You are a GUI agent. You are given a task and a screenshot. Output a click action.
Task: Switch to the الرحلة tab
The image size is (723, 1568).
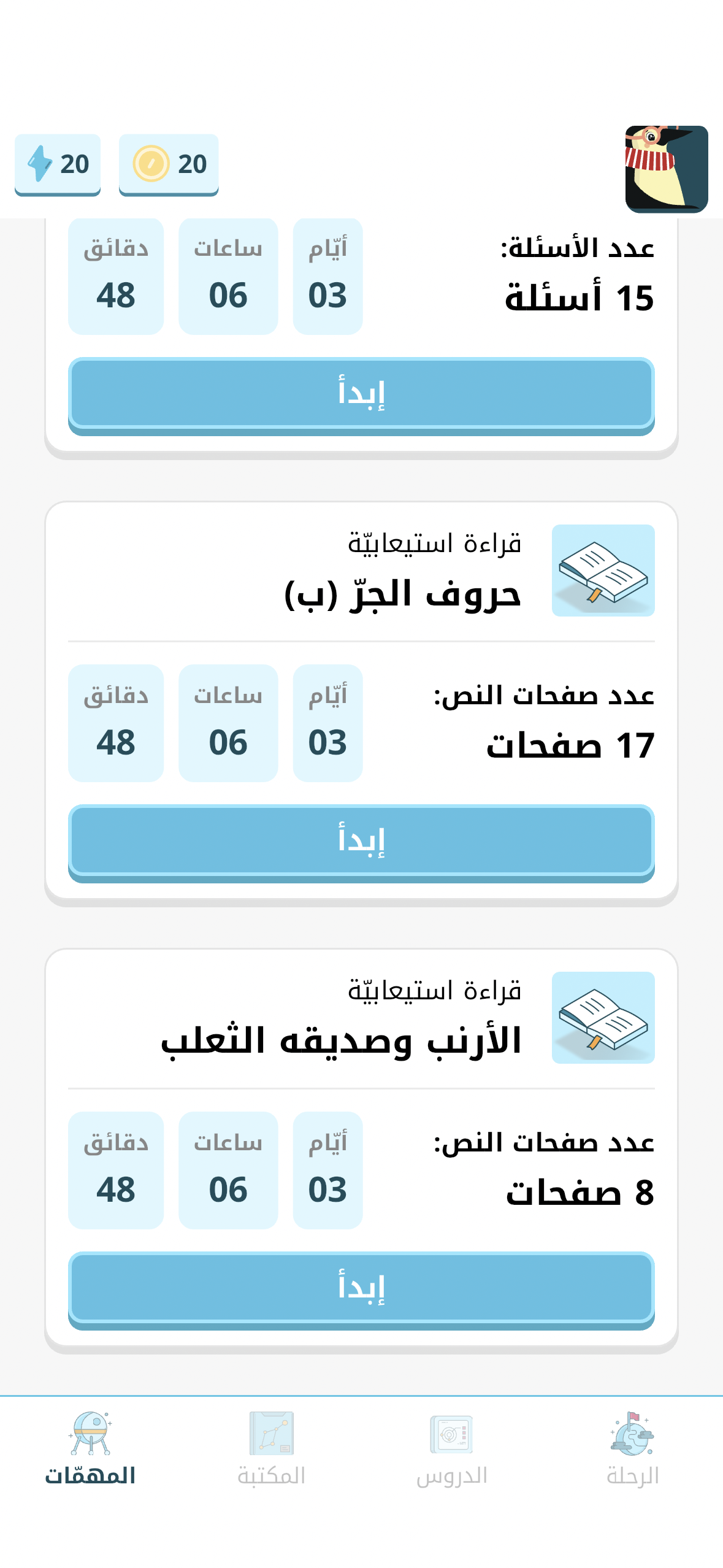[632, 1449]
